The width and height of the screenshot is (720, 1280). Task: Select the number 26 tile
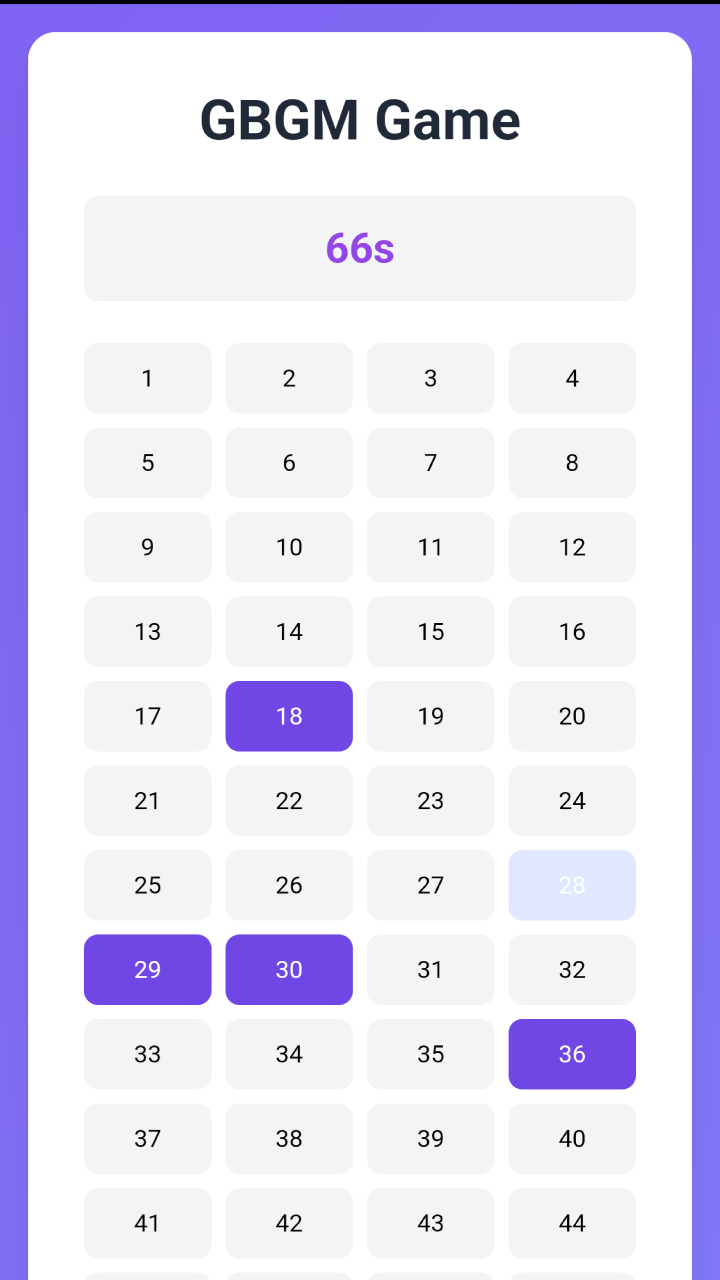[x=289, y=885]
